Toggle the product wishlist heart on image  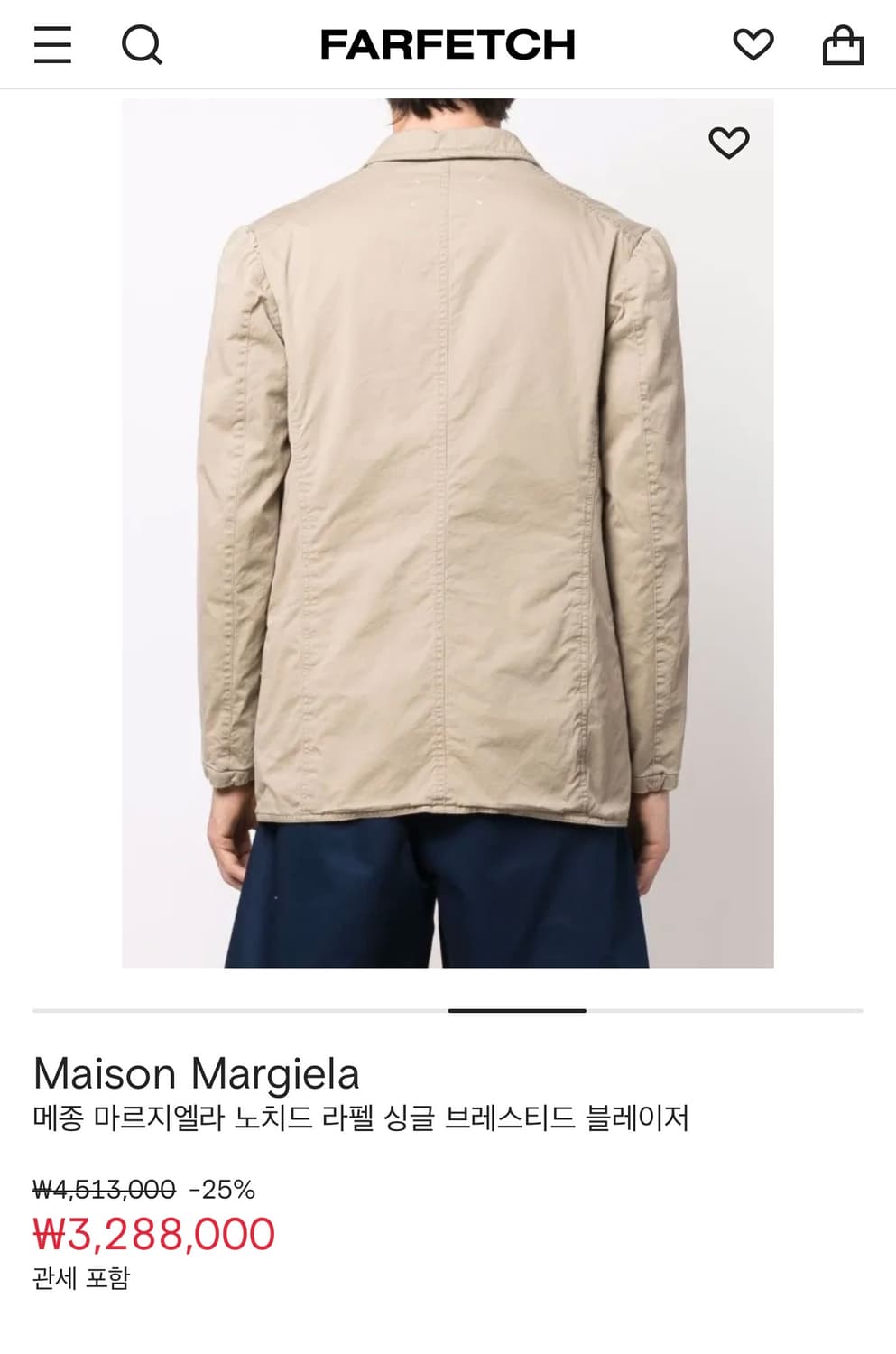(x=729, y=141)
